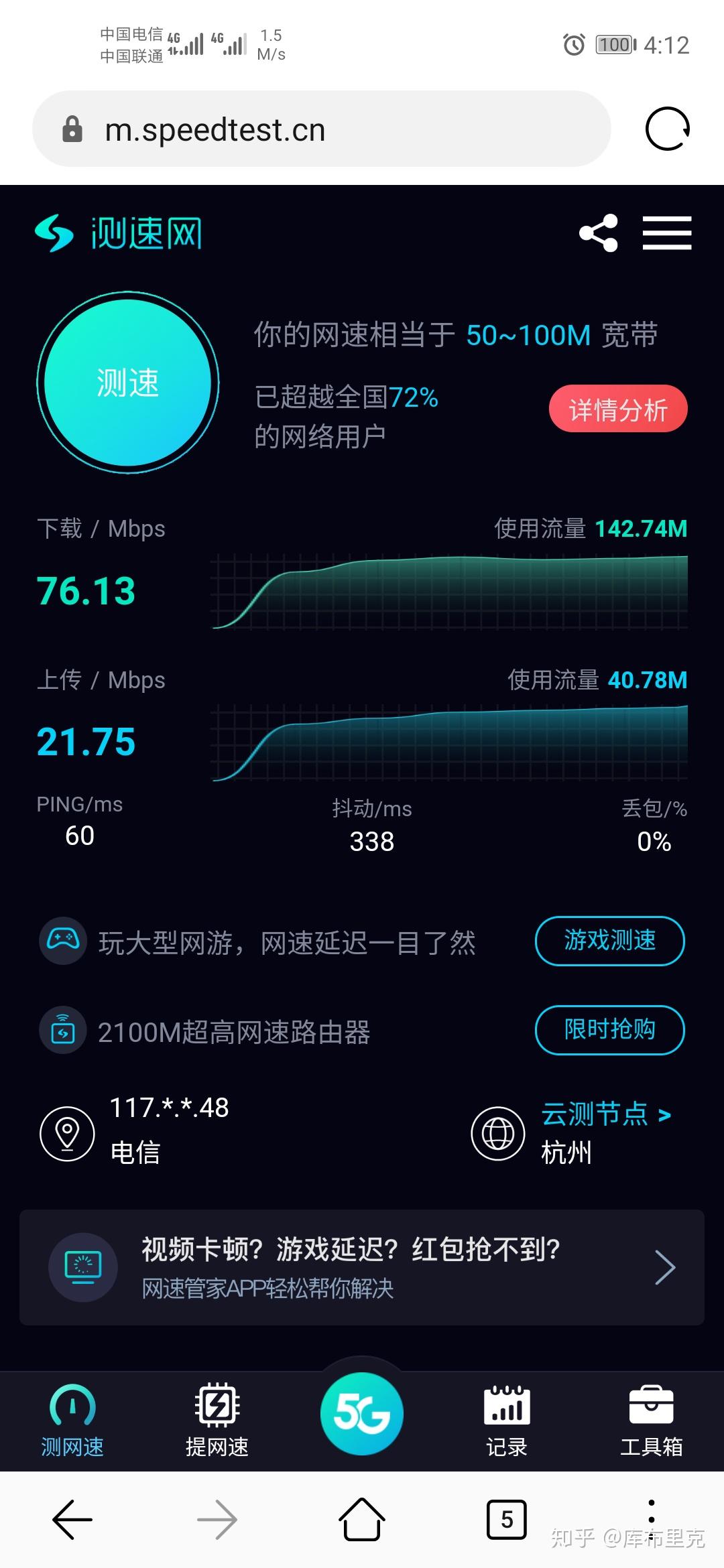Go to the browser home page

362,1519
